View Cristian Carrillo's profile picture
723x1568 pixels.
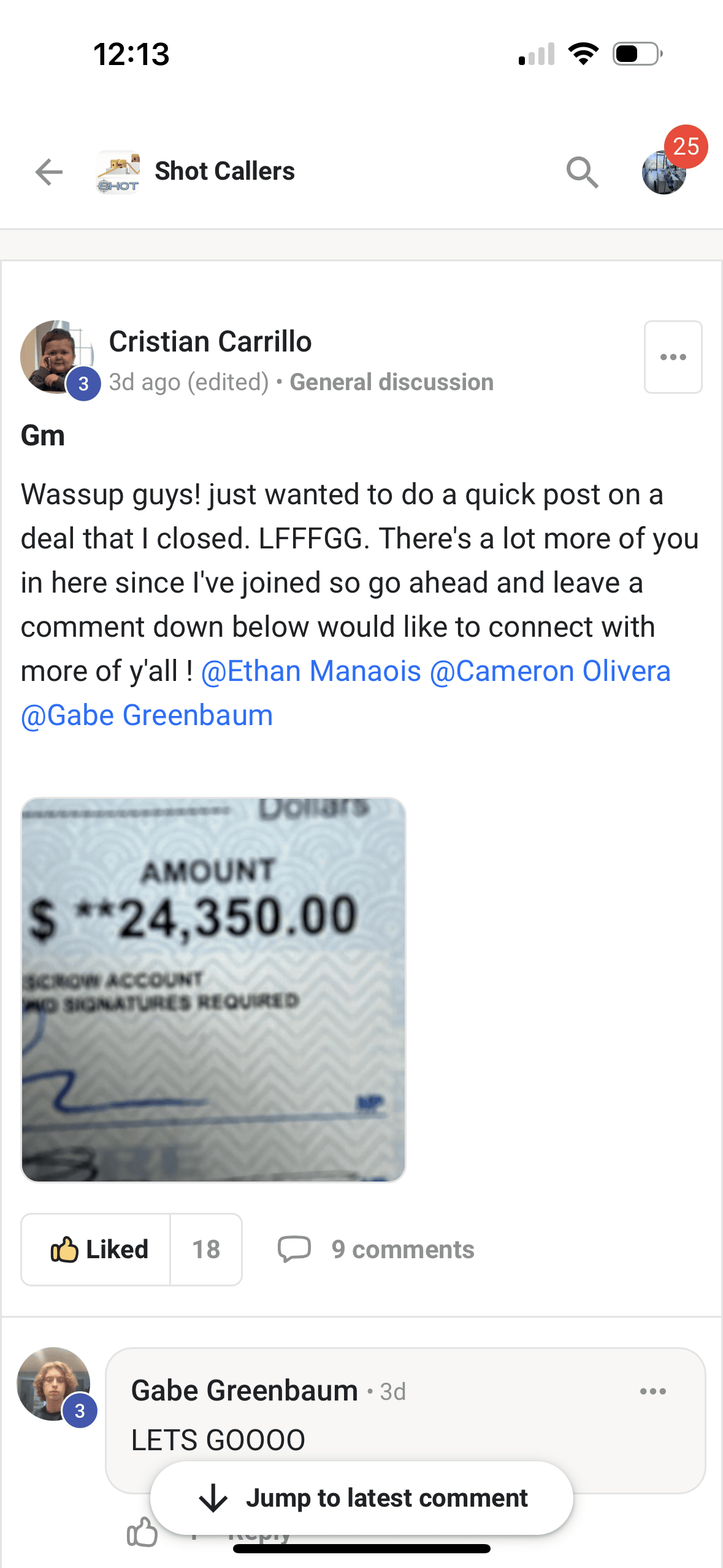[55, 357]
